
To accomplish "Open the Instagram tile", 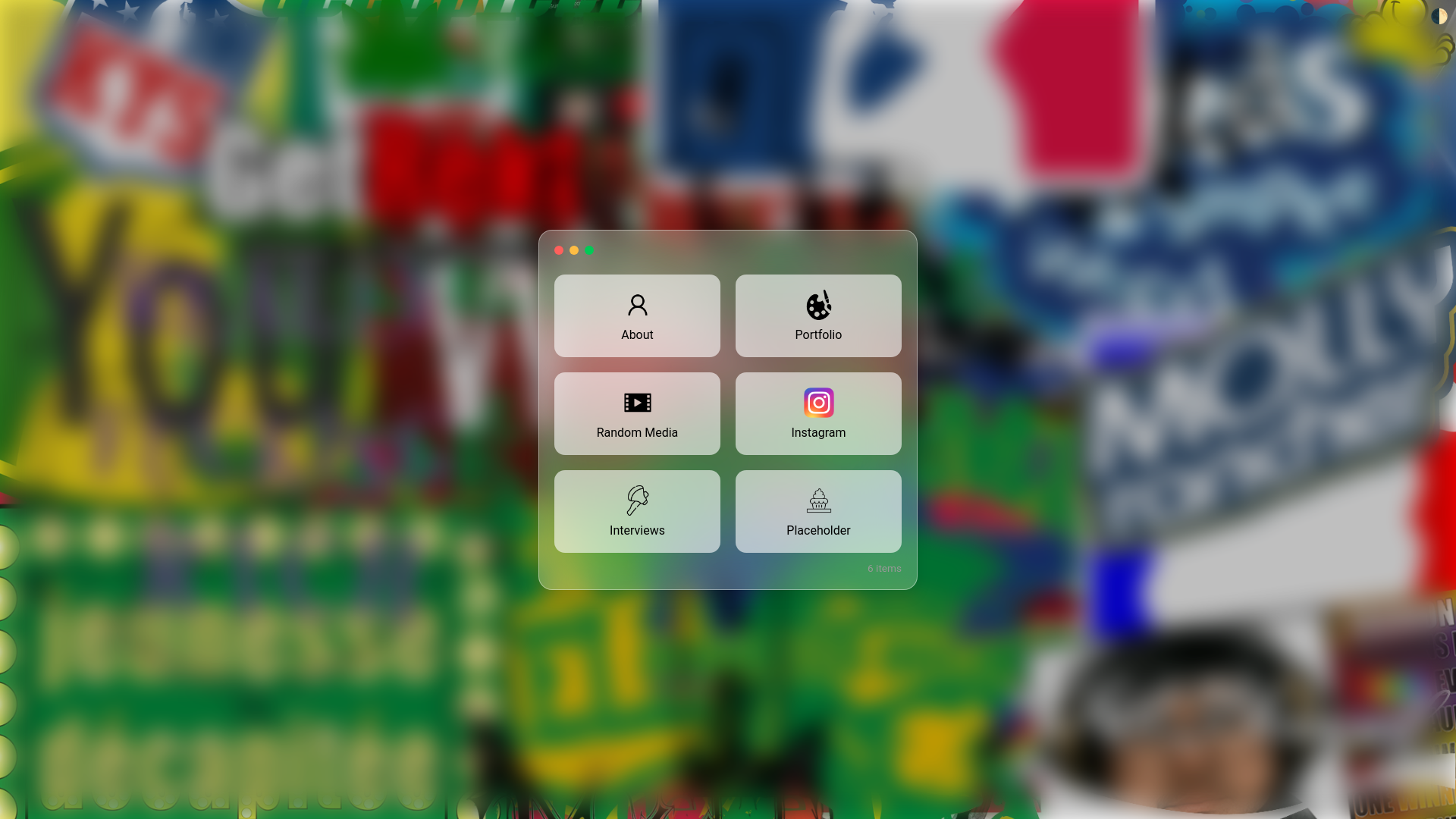I will [x=818, y=413].
